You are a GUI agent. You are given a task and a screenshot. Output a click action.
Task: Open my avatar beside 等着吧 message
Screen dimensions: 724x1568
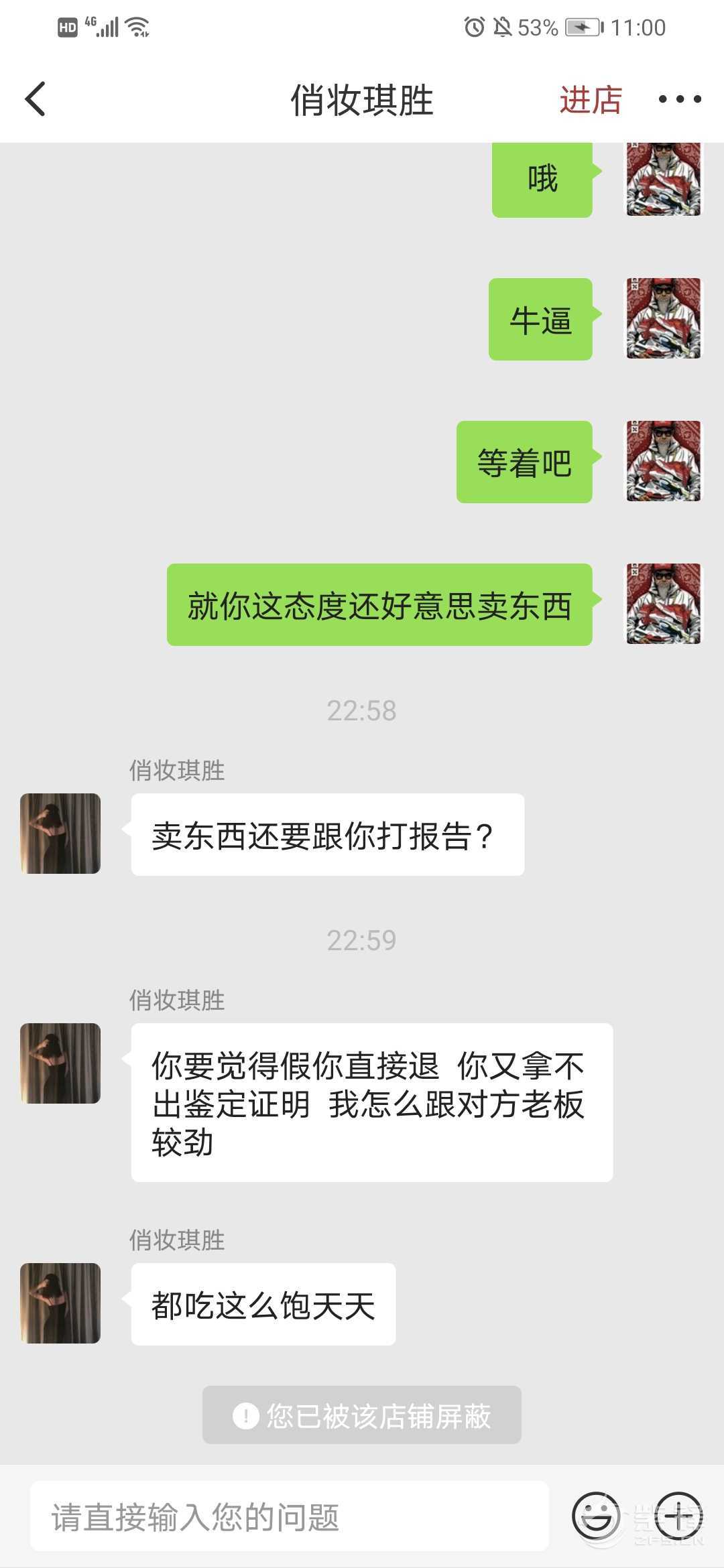pyautogui.click(x=663, y=461)
